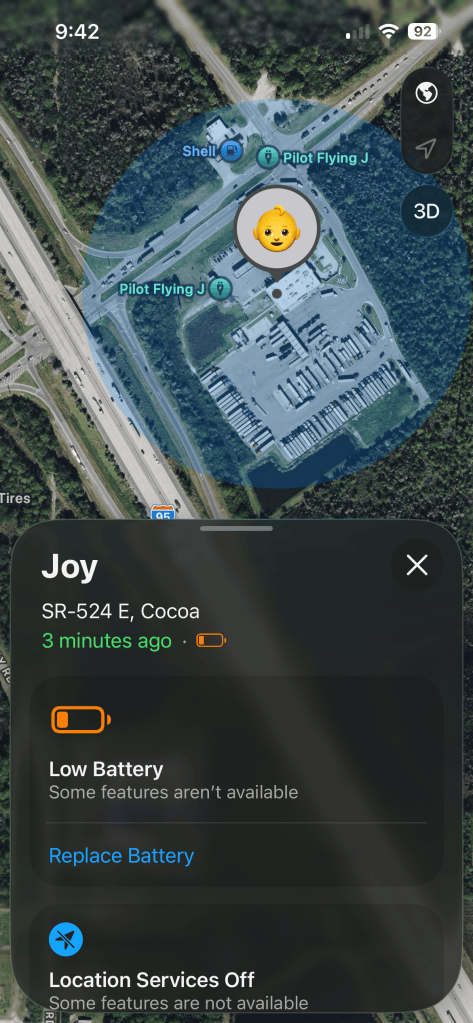This screenshot has width=473, height=1023.
Task: Select the Shell gas station marker
Action: coord(230,152)
